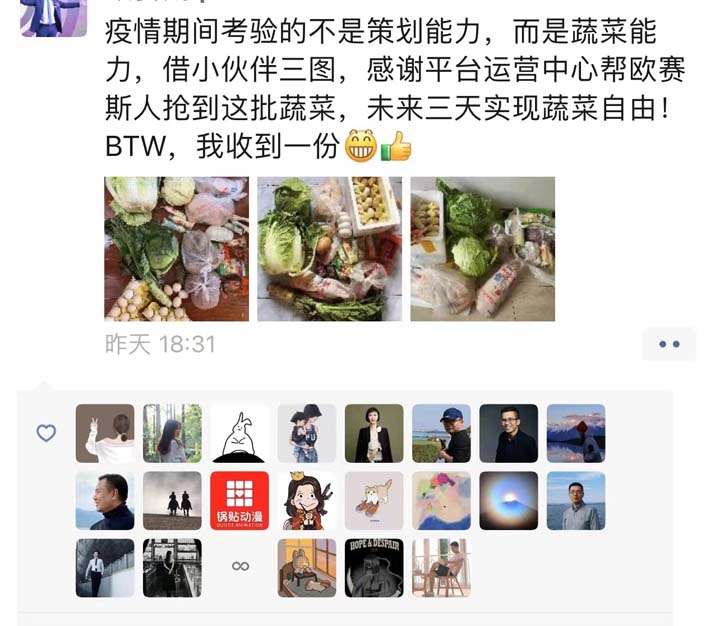Open the two horse riders avatar profile
Viewport: 720px width, 626px height.
[172, 500]
